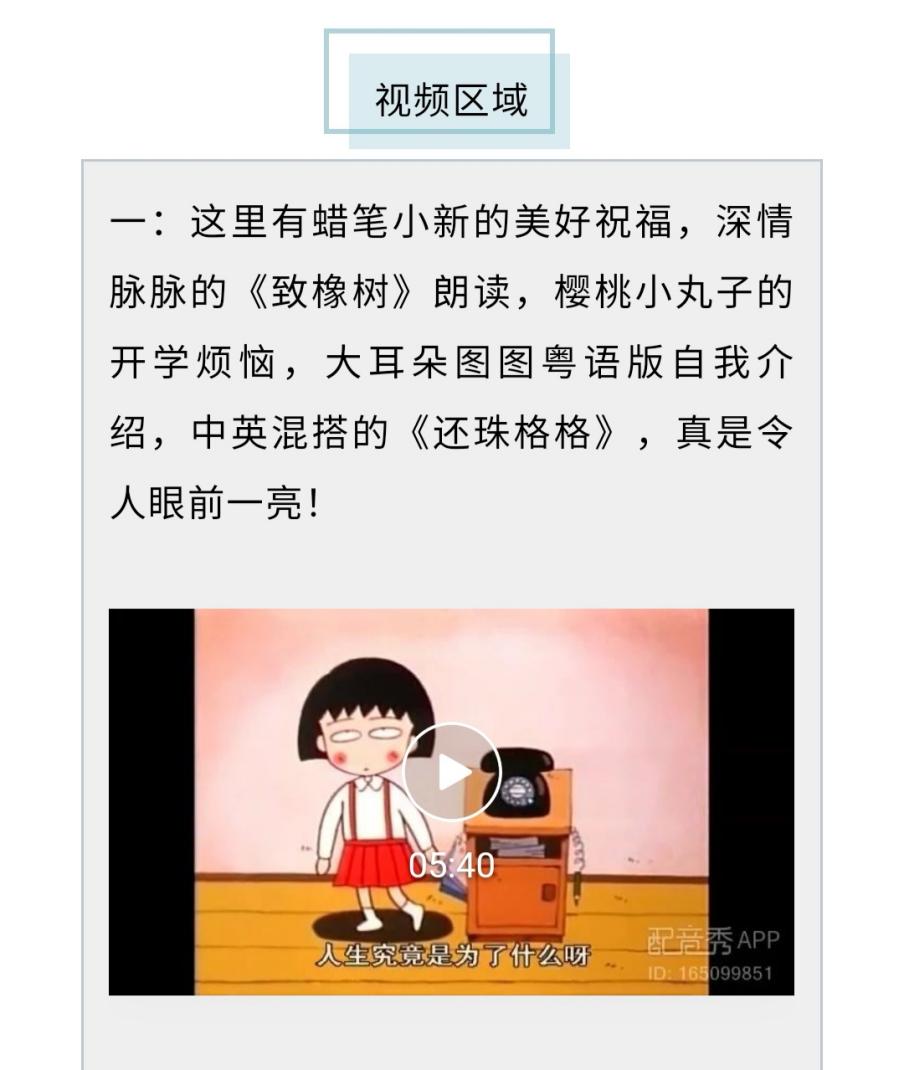Play the 05:40 Chibi Maruko video
The width and height of the screenshot is (904, 1070).
[452, 772]
